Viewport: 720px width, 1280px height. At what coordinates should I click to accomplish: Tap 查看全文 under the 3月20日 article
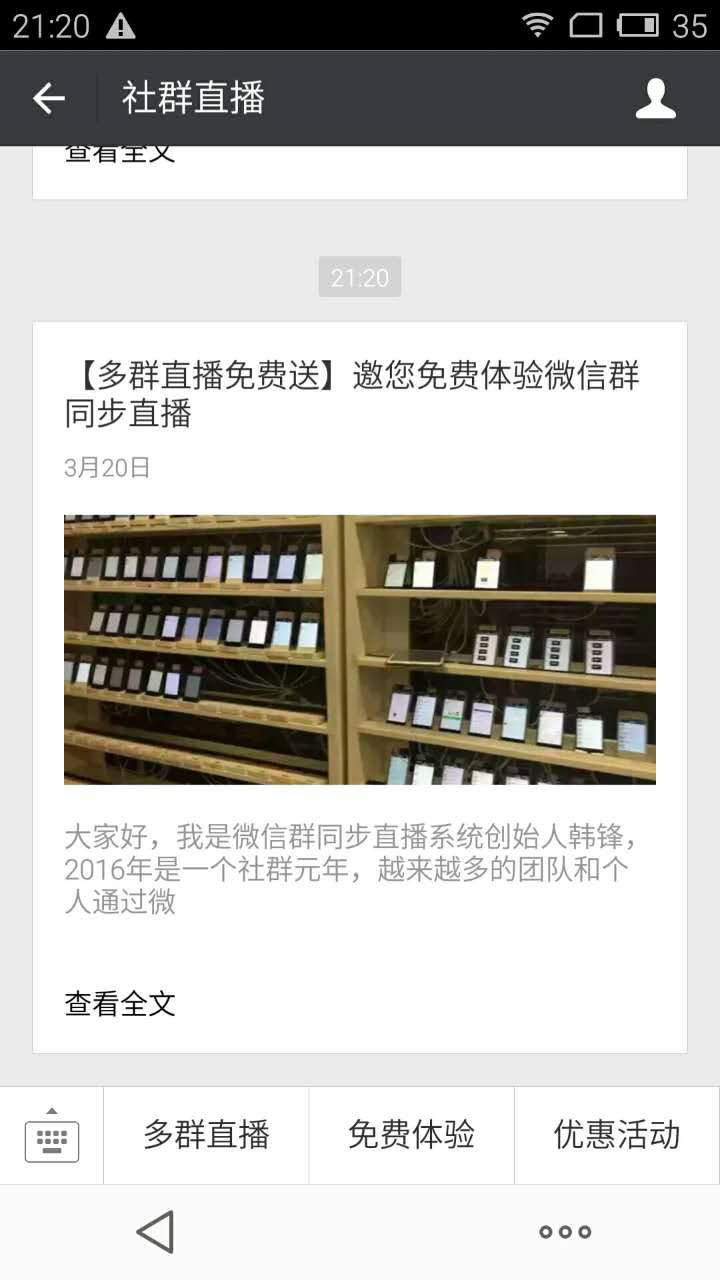click(x=120, y=1004)
